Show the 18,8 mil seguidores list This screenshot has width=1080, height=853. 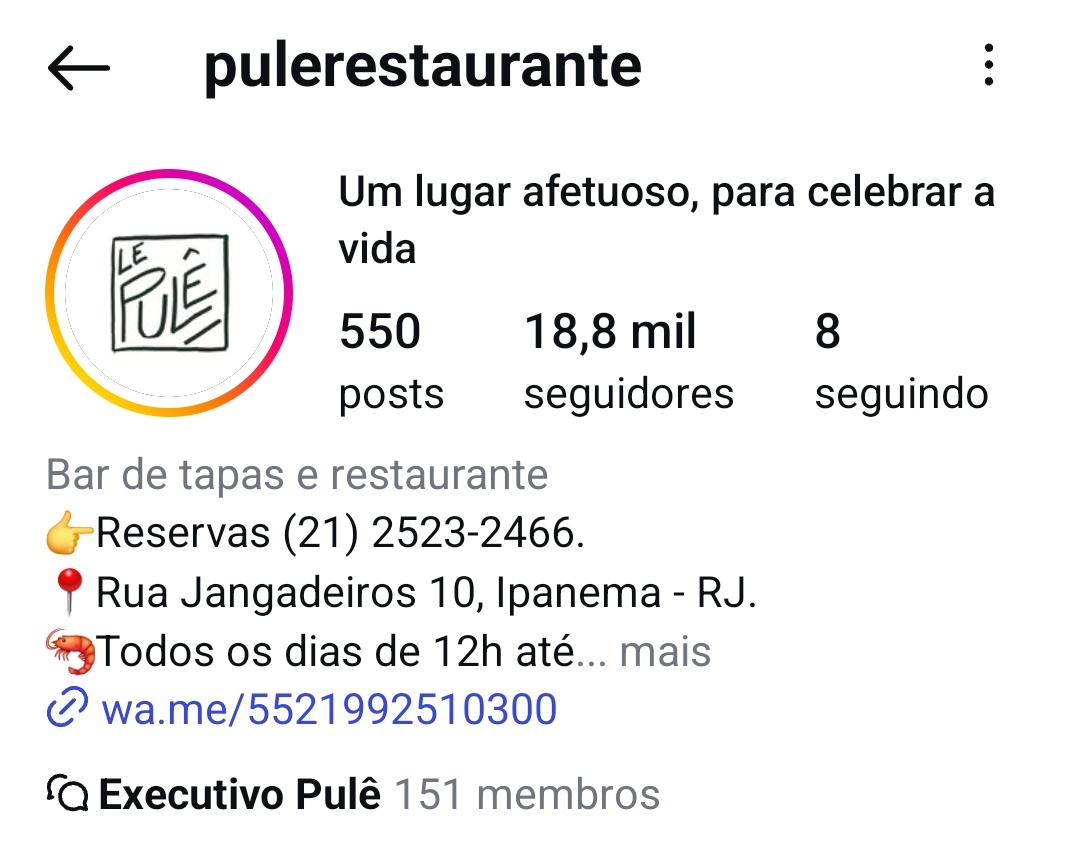[628, 361]
